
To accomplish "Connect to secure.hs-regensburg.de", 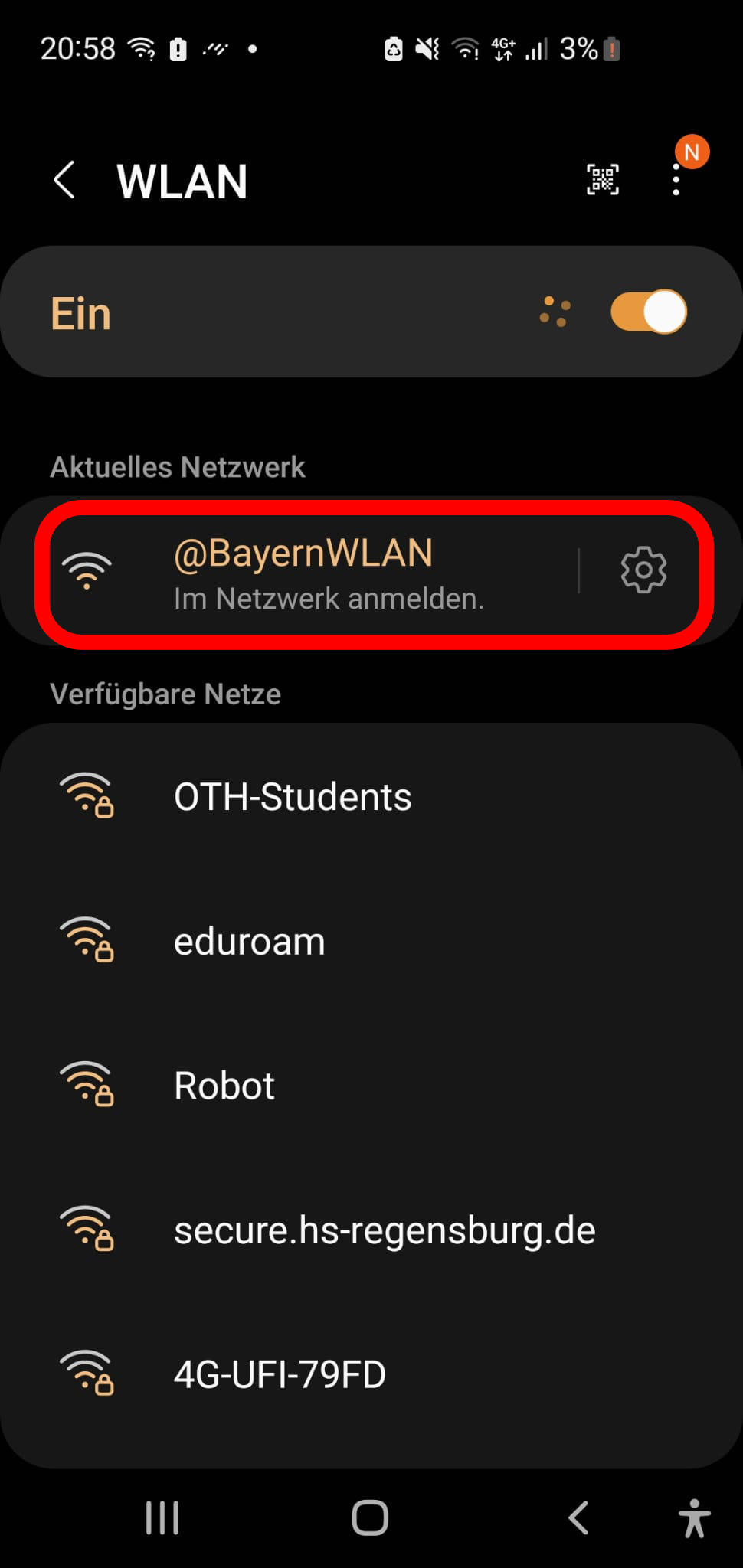I will point(385,1230).
